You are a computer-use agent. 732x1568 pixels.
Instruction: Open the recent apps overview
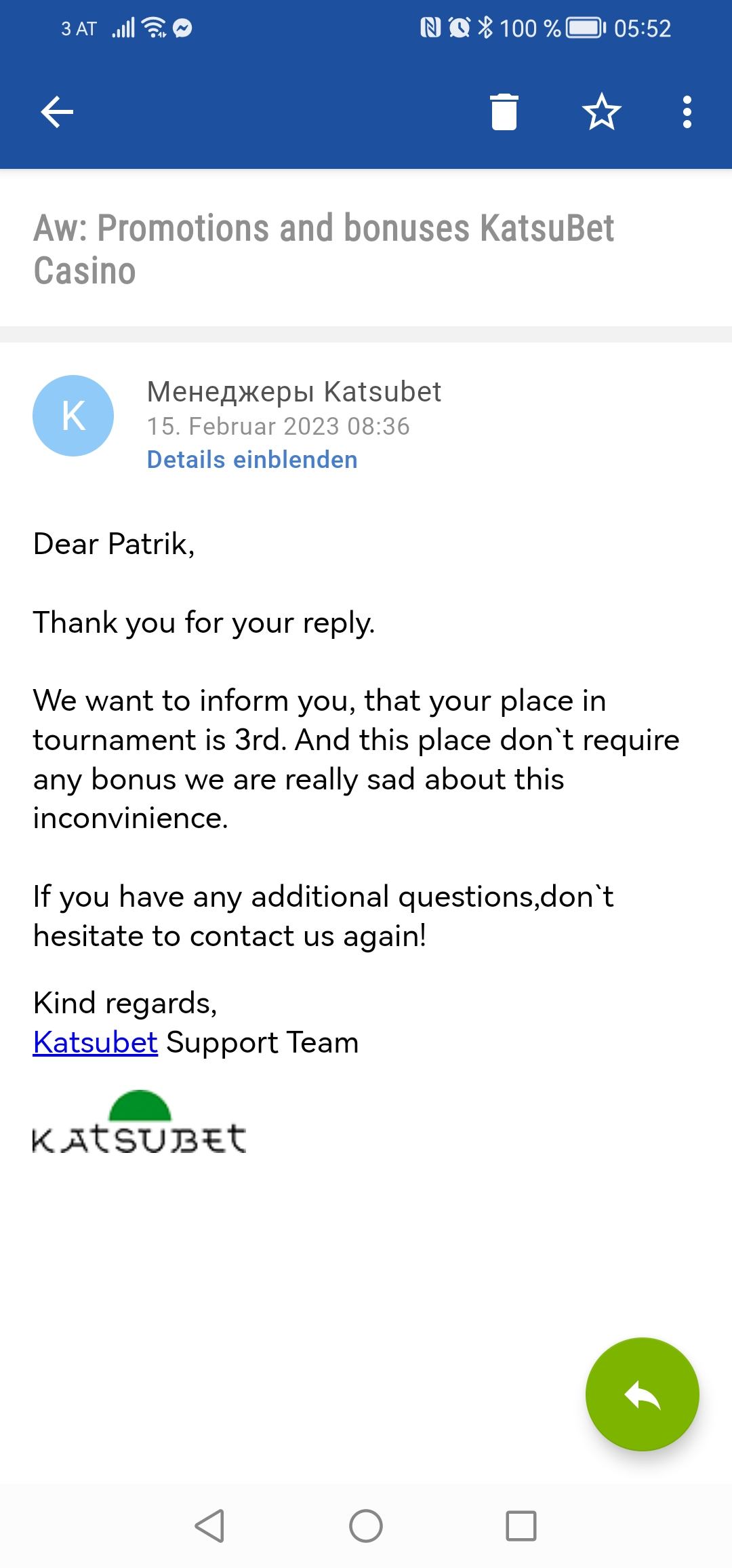[521, 1527]
